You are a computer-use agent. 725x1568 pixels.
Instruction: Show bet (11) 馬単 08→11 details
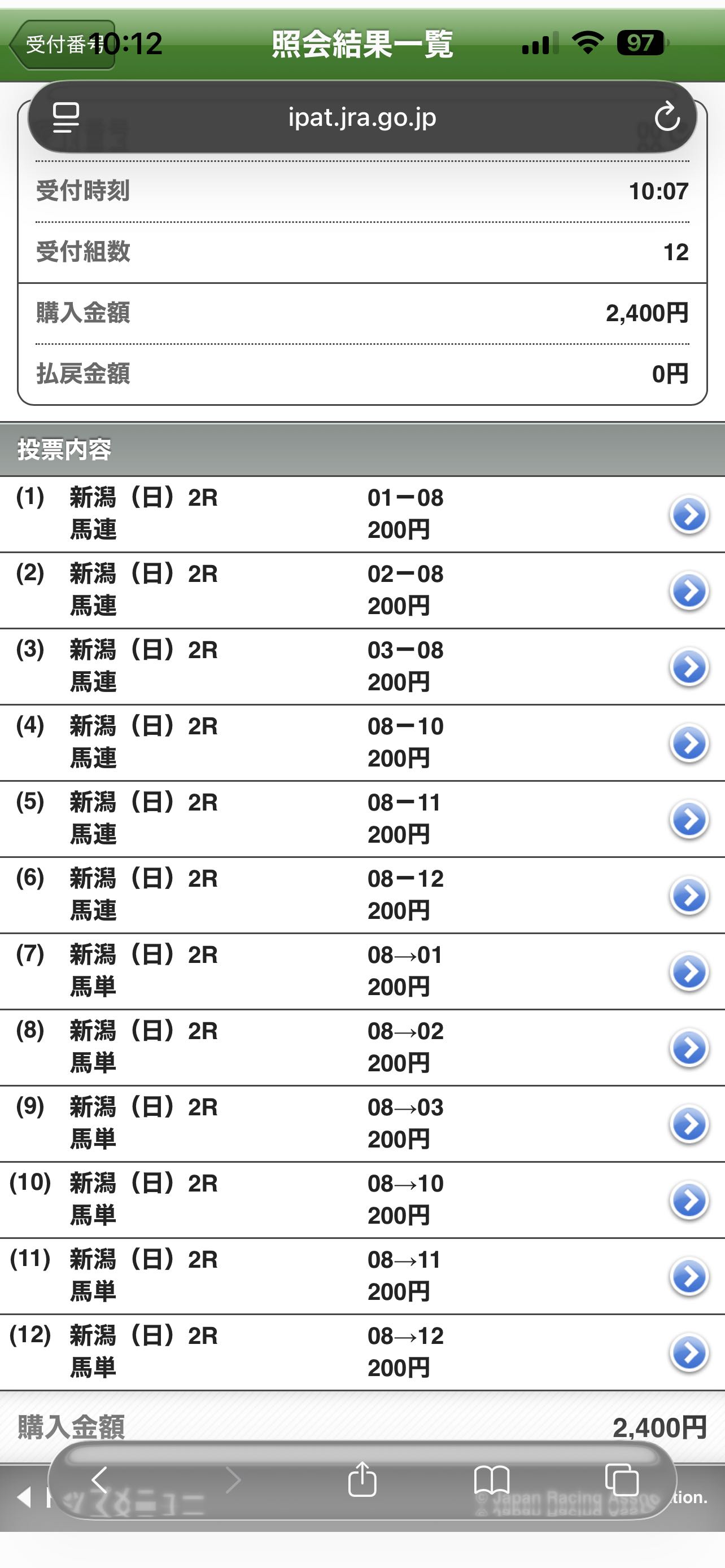(x=688, y=1276)
